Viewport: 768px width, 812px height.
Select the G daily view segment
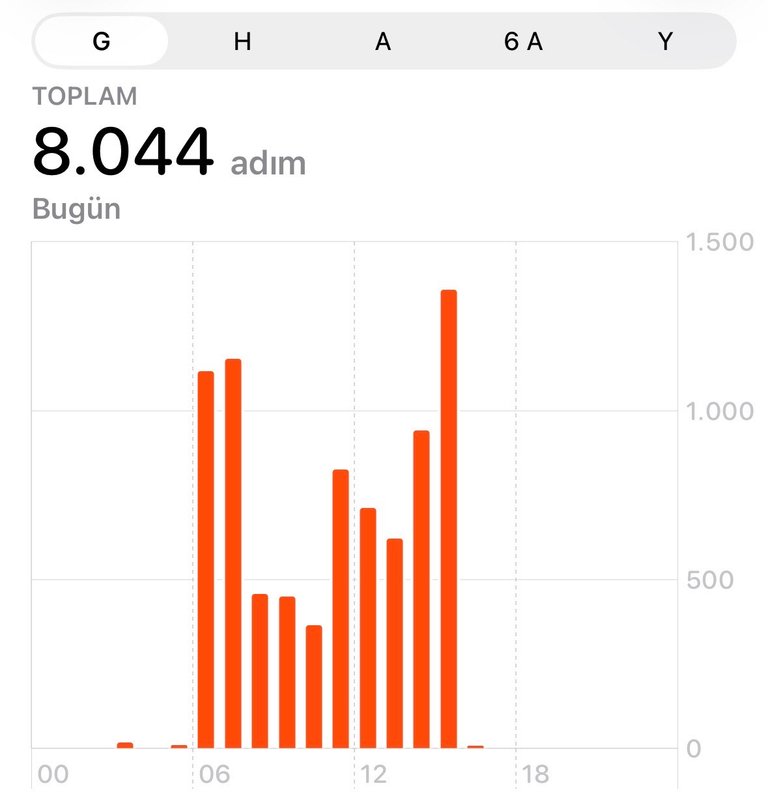click(x=101, y=41)
